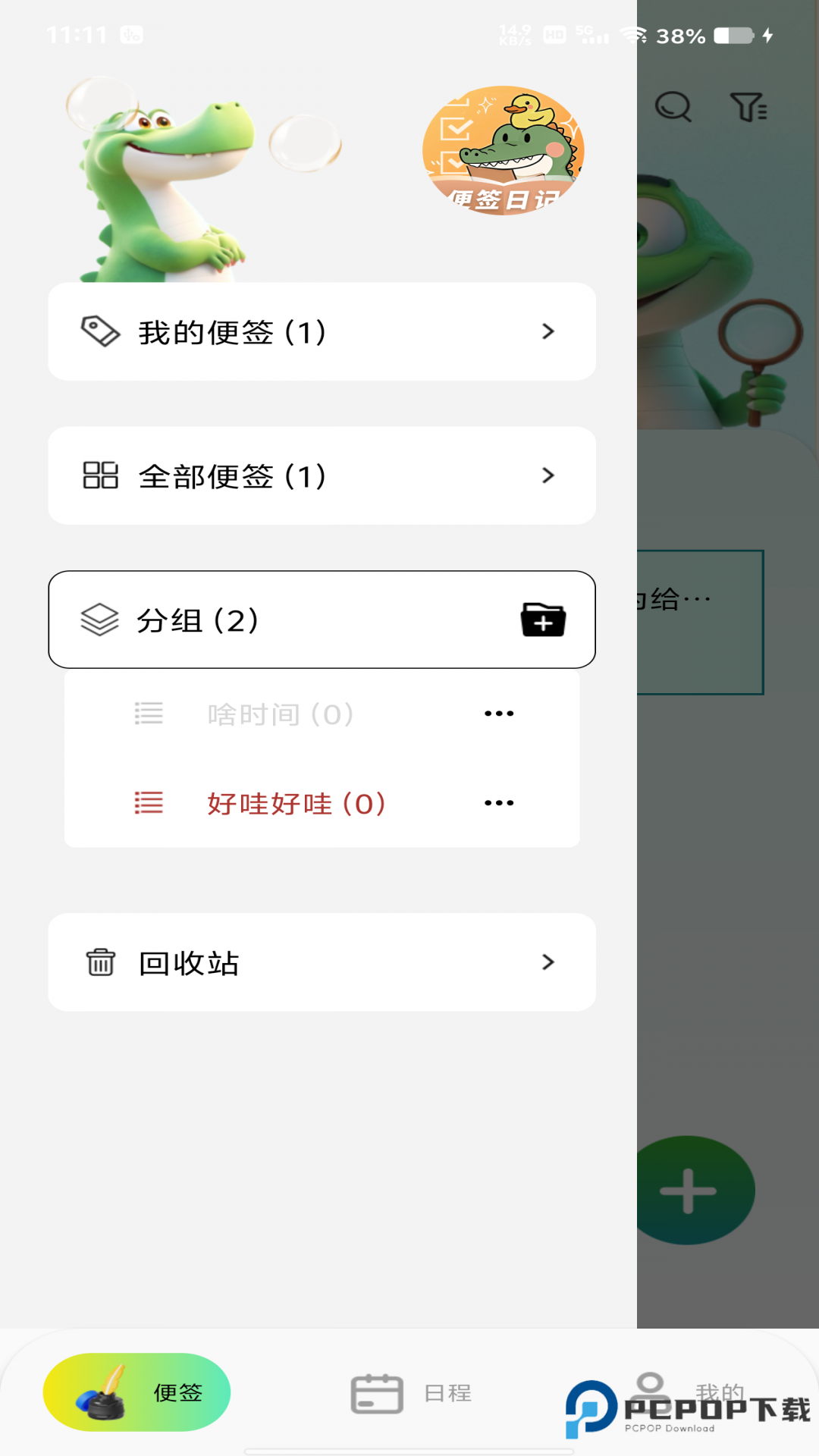The height and width of the screenshot is (1456, 819).
Task: Expand 全部便签 with its chevron
Action: 548,475
